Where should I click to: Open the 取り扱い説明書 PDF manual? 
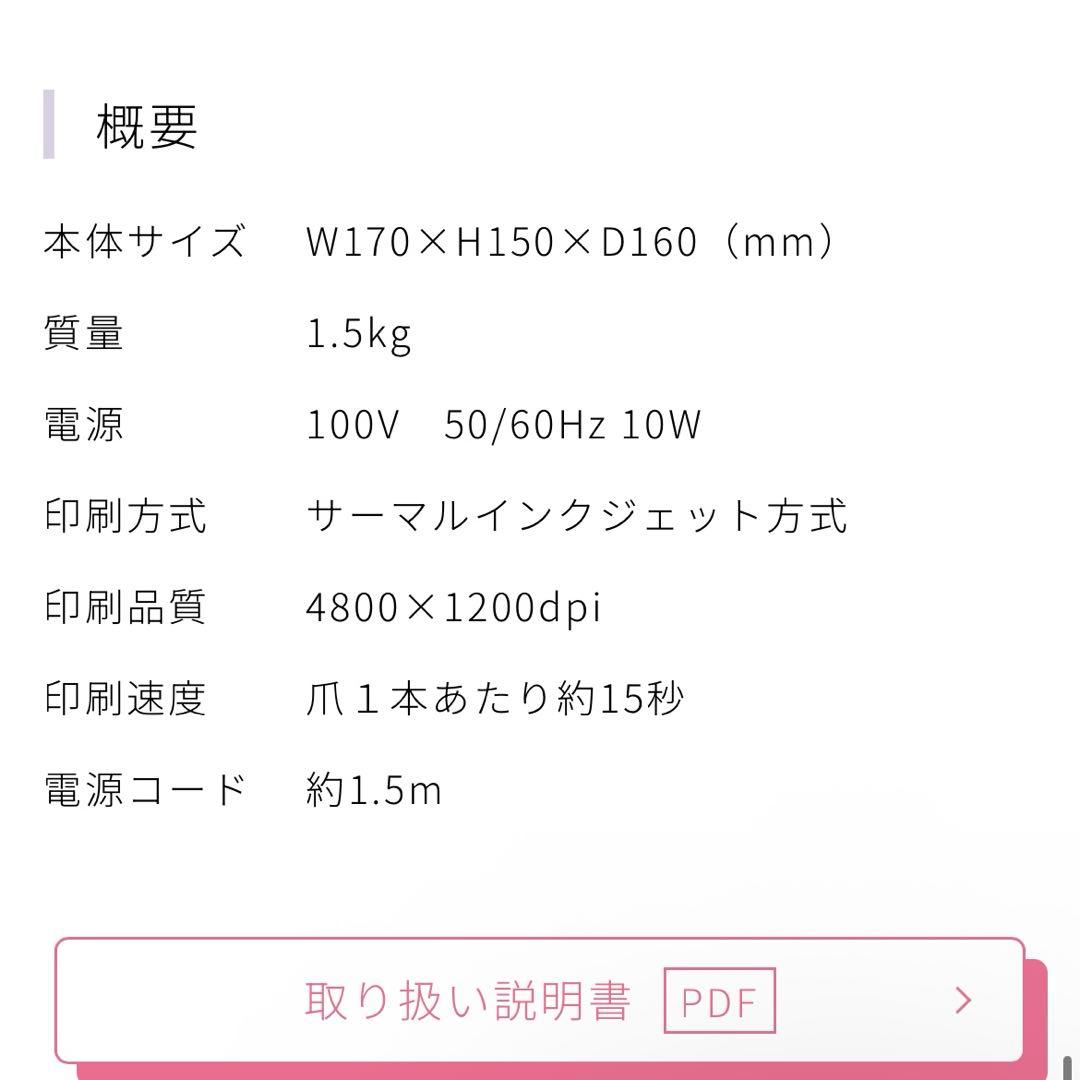pos(540,1000)
